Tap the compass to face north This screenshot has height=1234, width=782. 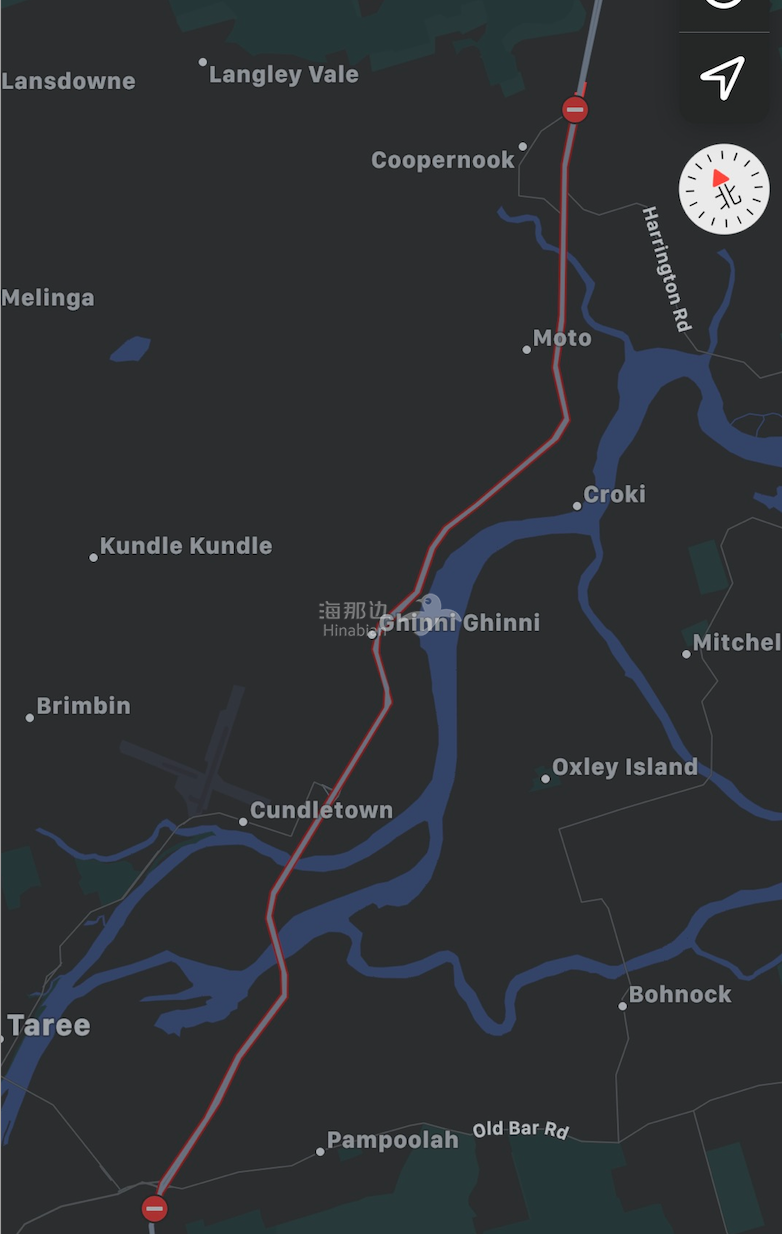click(x=724, y=189)
